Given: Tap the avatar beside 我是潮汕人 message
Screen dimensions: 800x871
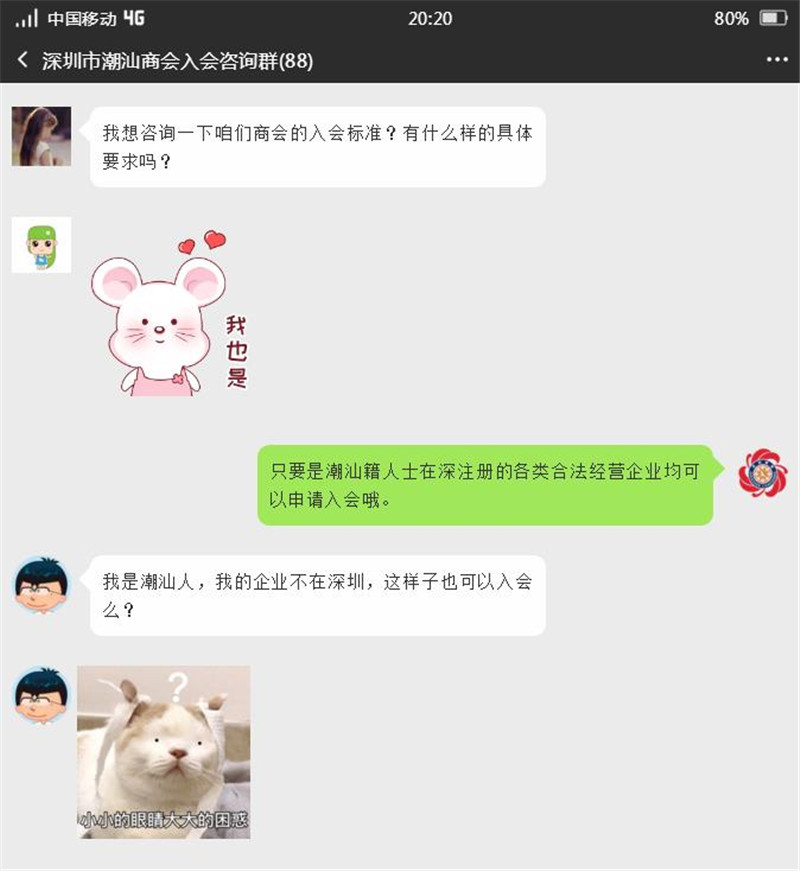Looking at the screenshot, I should [x=41, y=585].
